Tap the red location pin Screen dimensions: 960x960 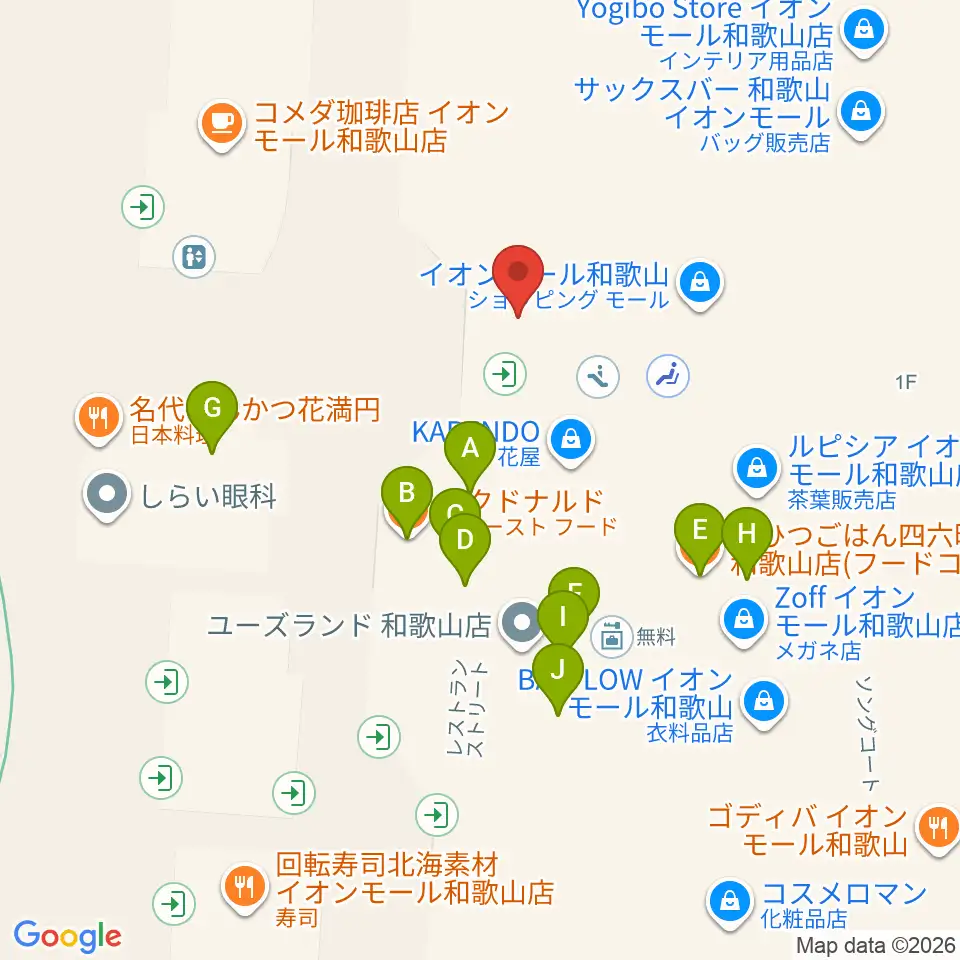click(x=518, y=279)
